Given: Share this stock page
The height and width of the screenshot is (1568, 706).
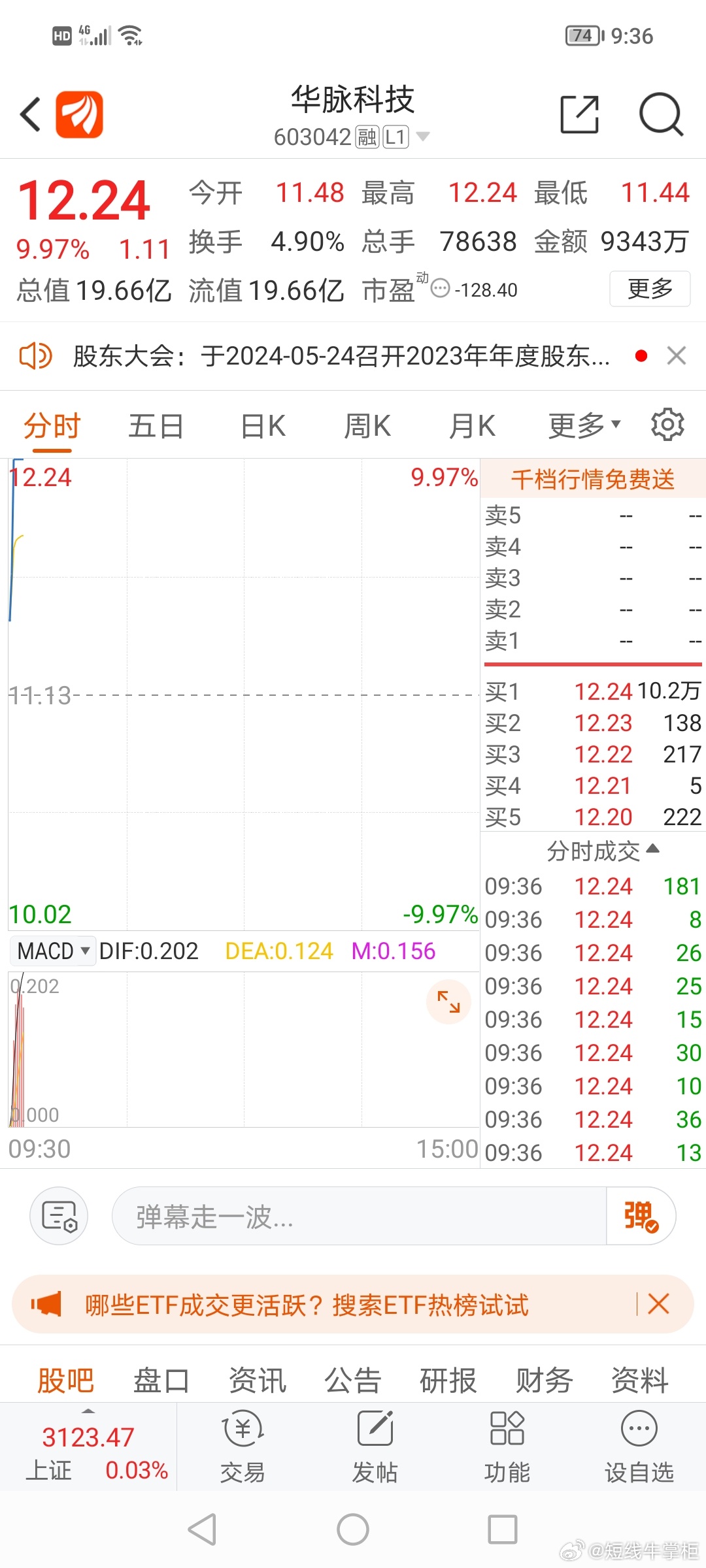Looking at the screenshot, I should pos(580,114).
